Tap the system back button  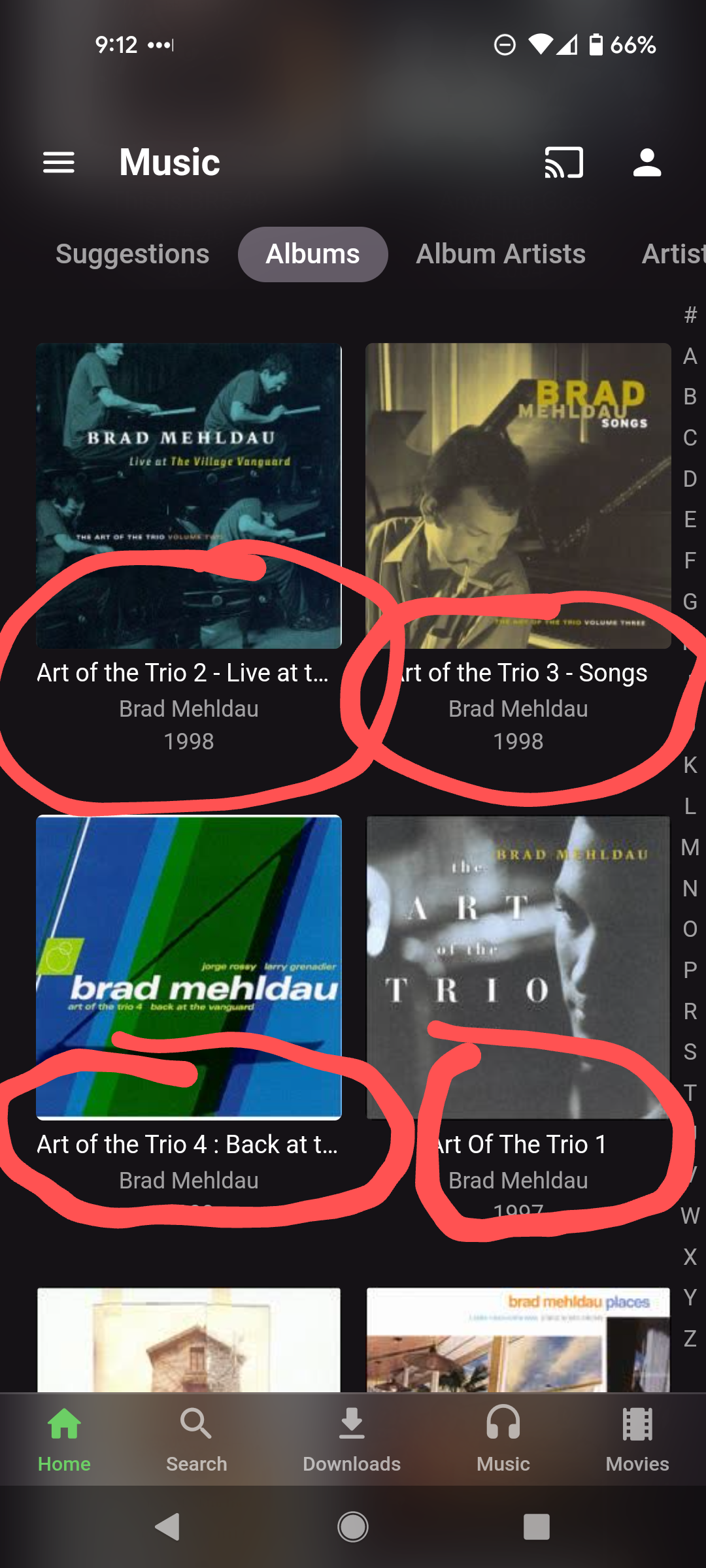click(x=167, y=1527)
